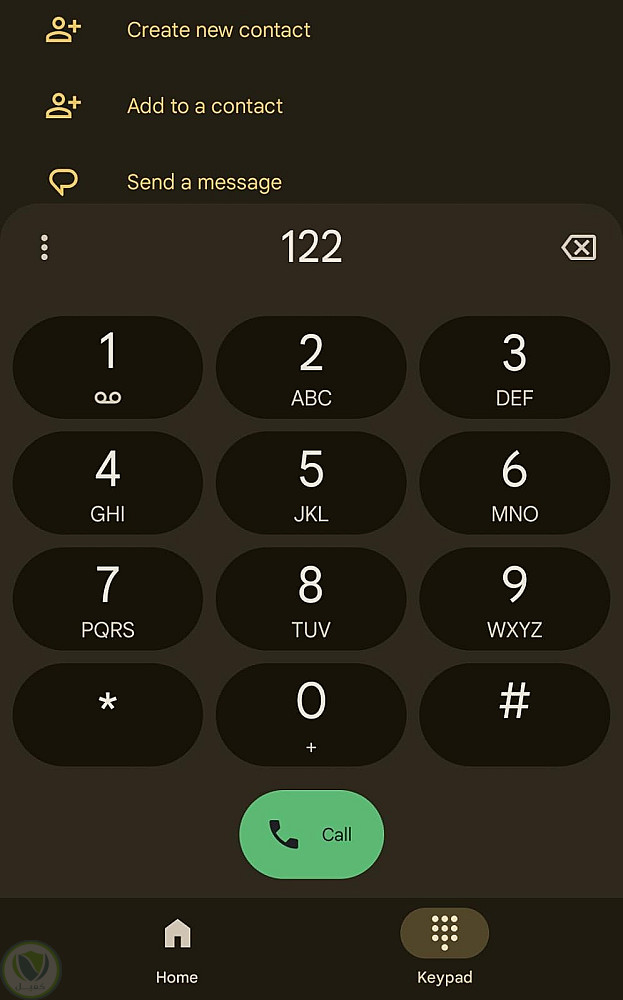
Task: Send a message to 122
Action: pyautogui.click(x=203, y=182)
